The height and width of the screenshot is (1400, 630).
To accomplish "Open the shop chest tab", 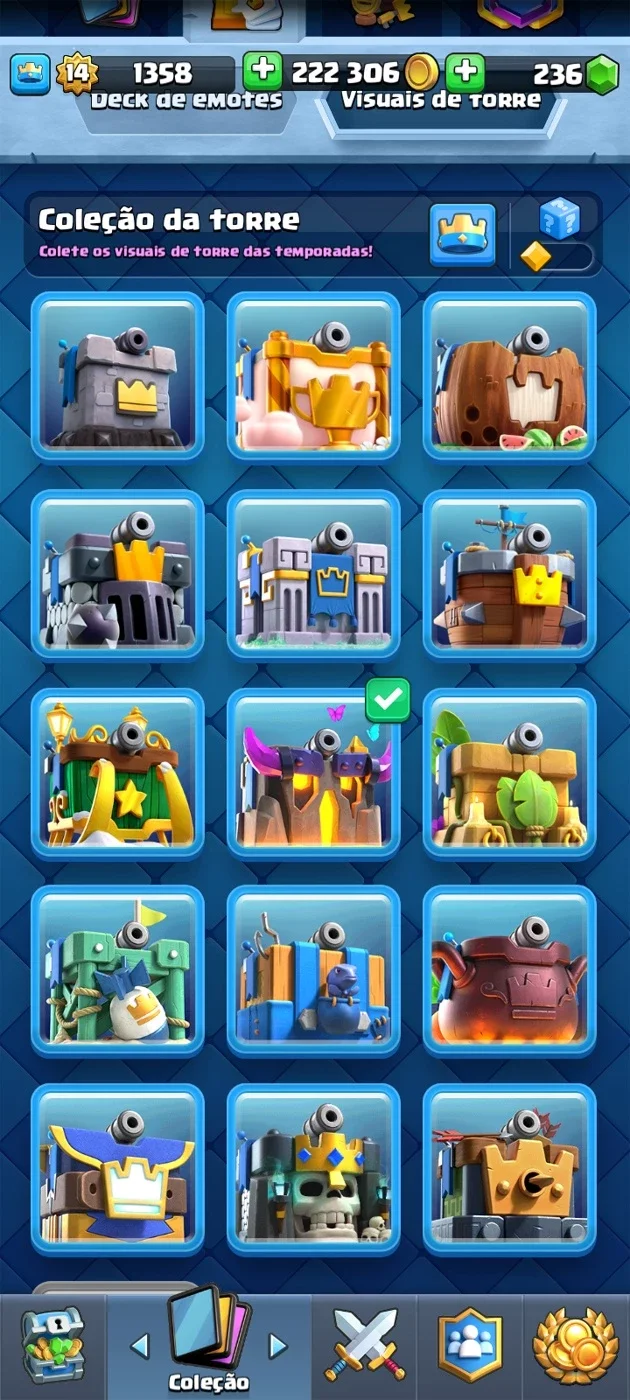I will point(53,1345).
